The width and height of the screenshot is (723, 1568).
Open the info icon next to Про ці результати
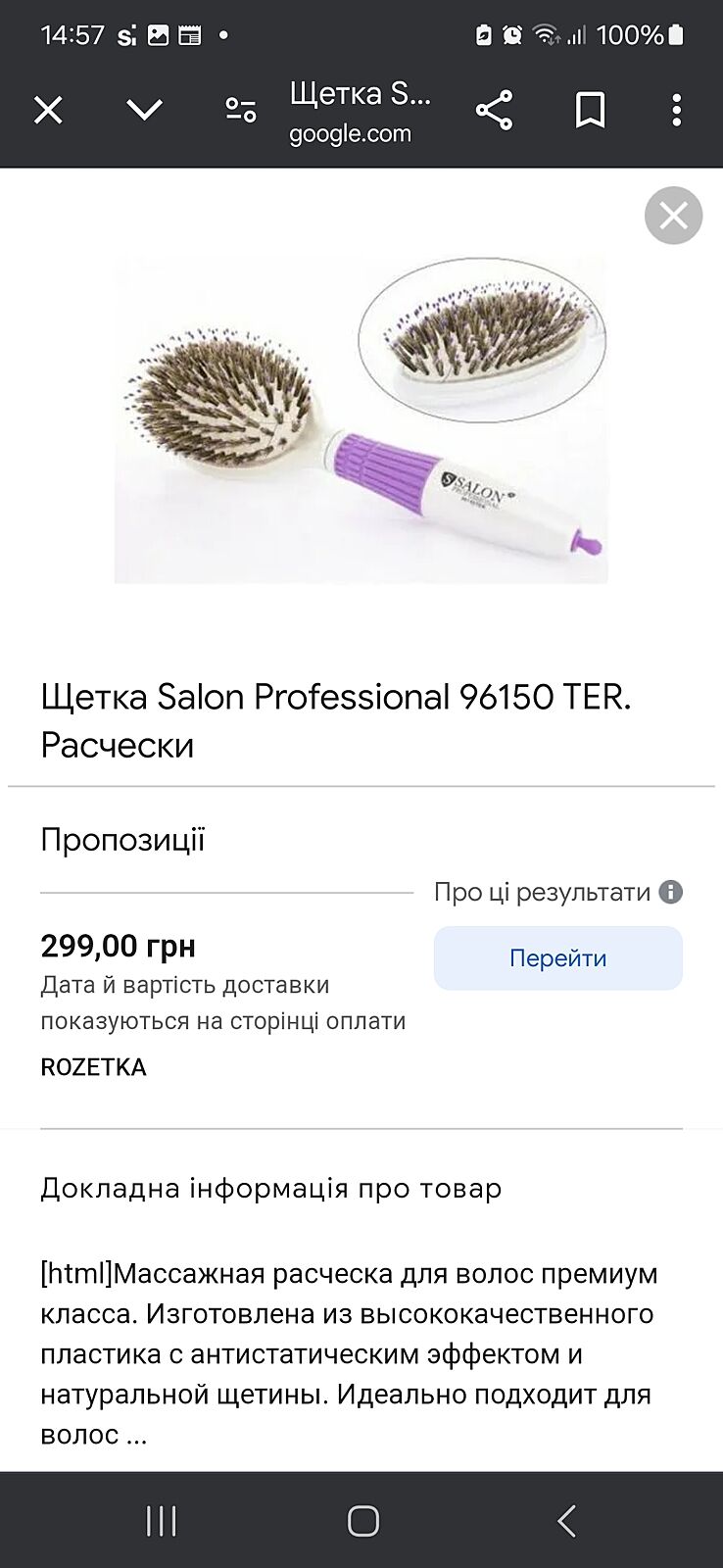[x=671, y=892]
